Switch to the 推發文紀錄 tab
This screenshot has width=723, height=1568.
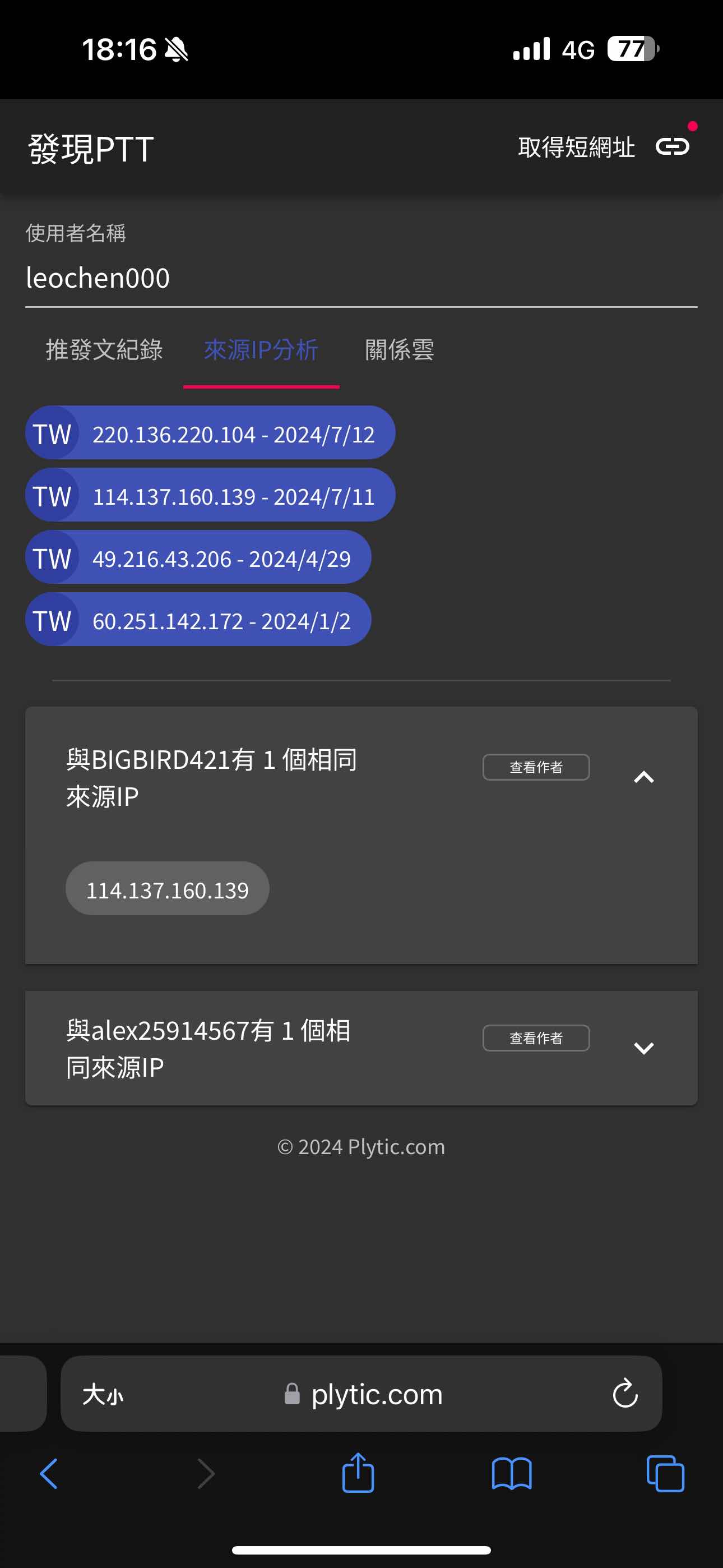coord(104,350)
